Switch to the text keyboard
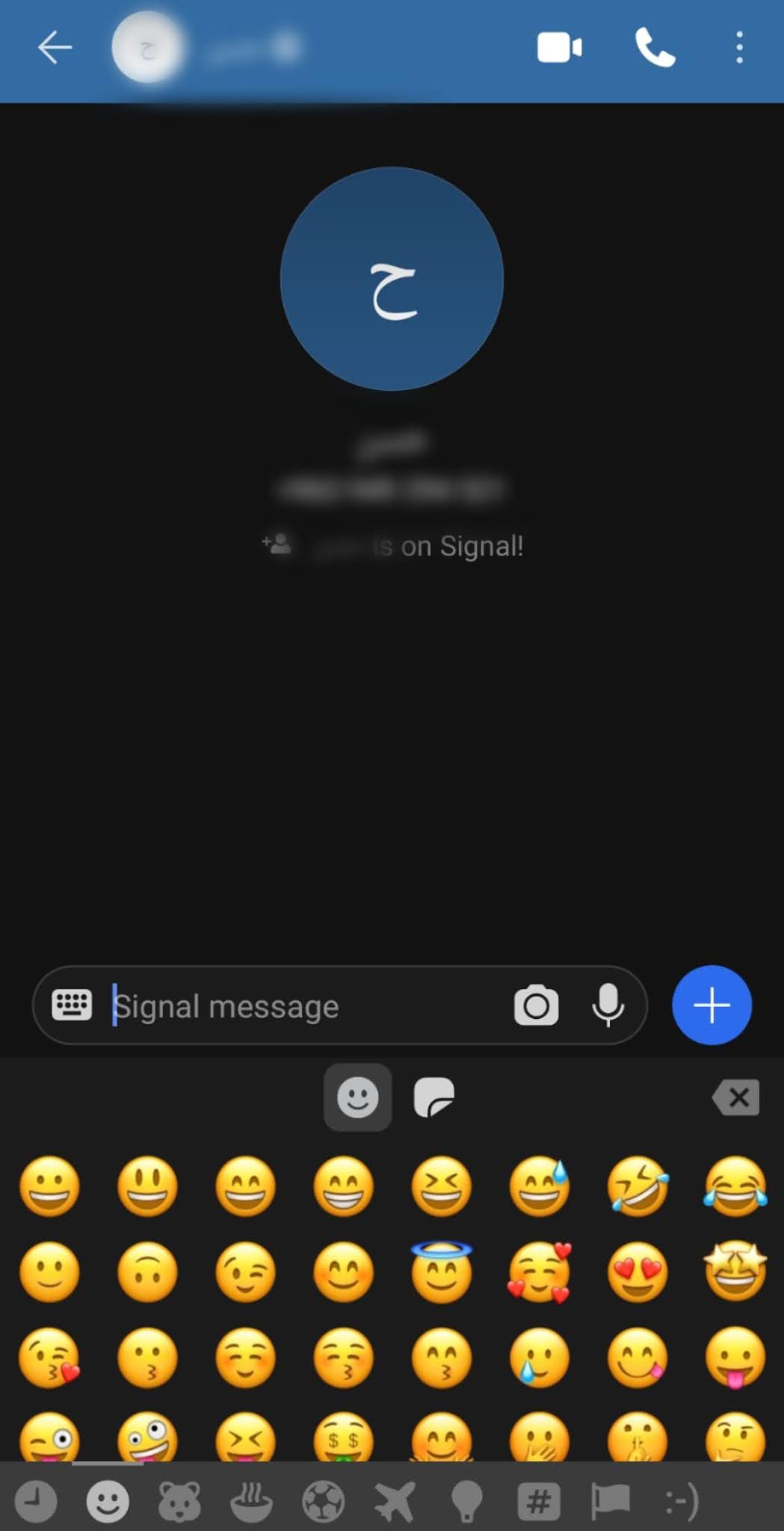 click(x=72, y=1005)
